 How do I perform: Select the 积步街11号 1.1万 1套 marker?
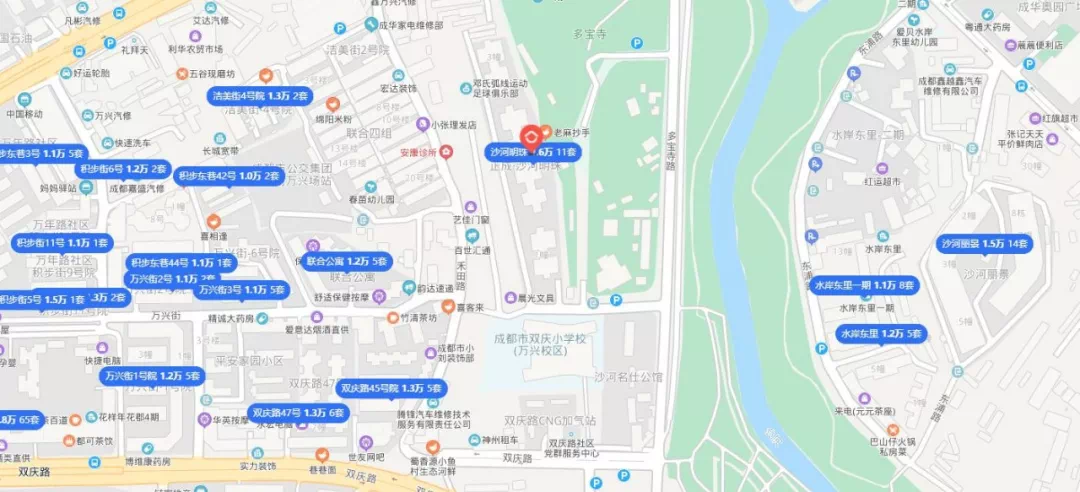[x=60, y=243]
